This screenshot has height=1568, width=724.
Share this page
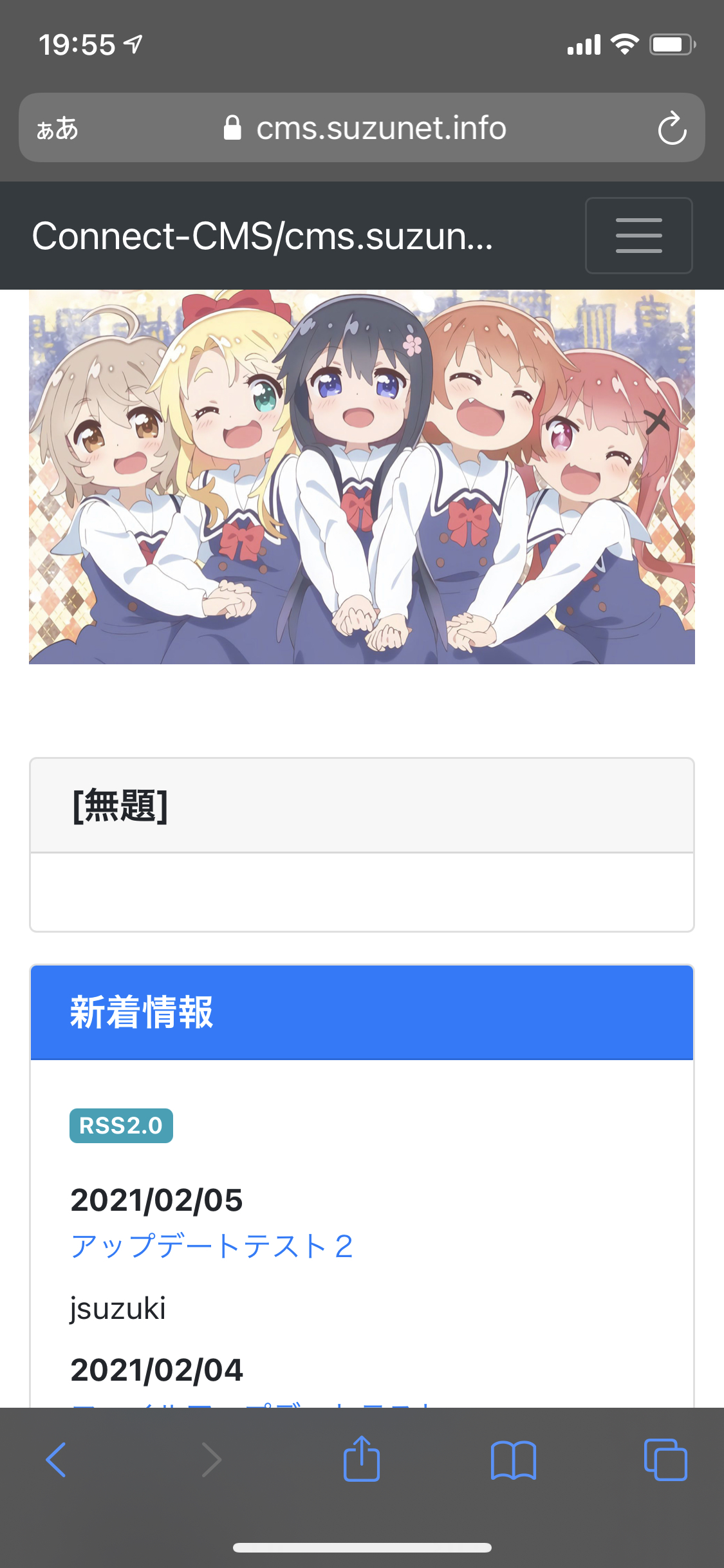click(x=362, y=1459)
